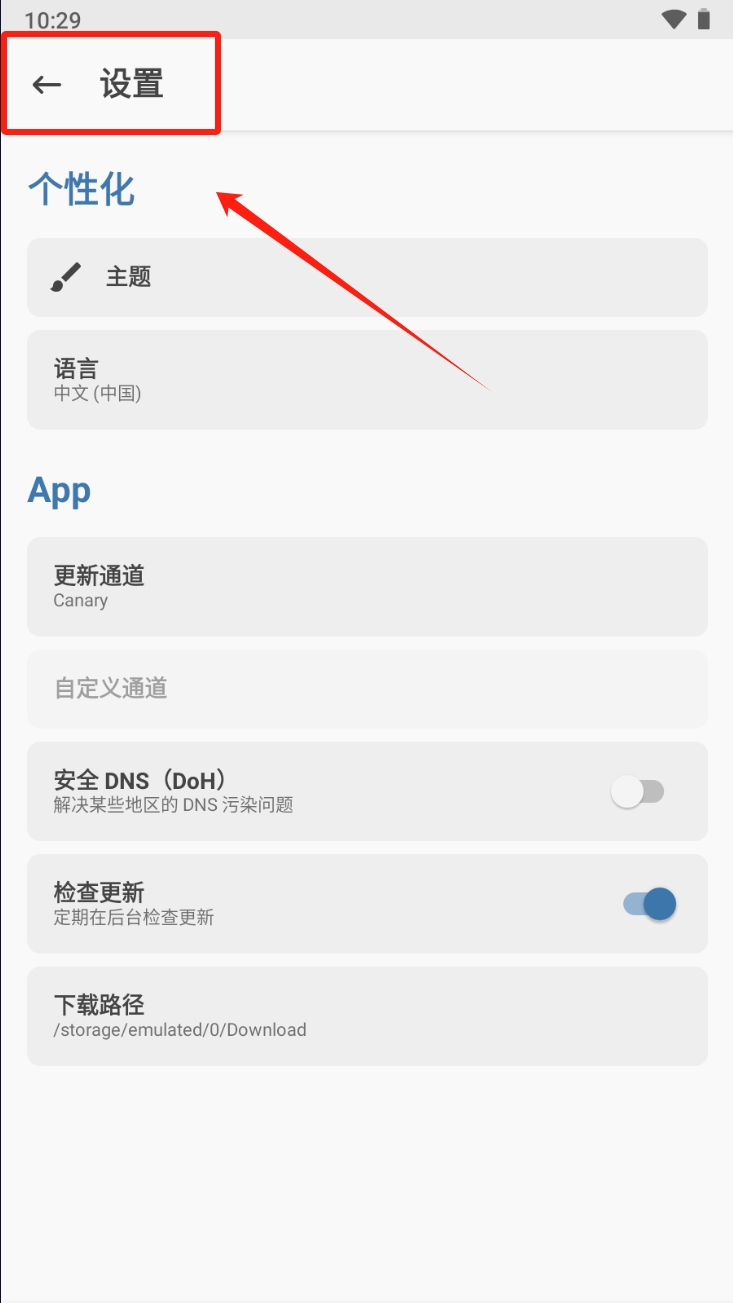Change the 更新通道 update channel

coord(367,587)
